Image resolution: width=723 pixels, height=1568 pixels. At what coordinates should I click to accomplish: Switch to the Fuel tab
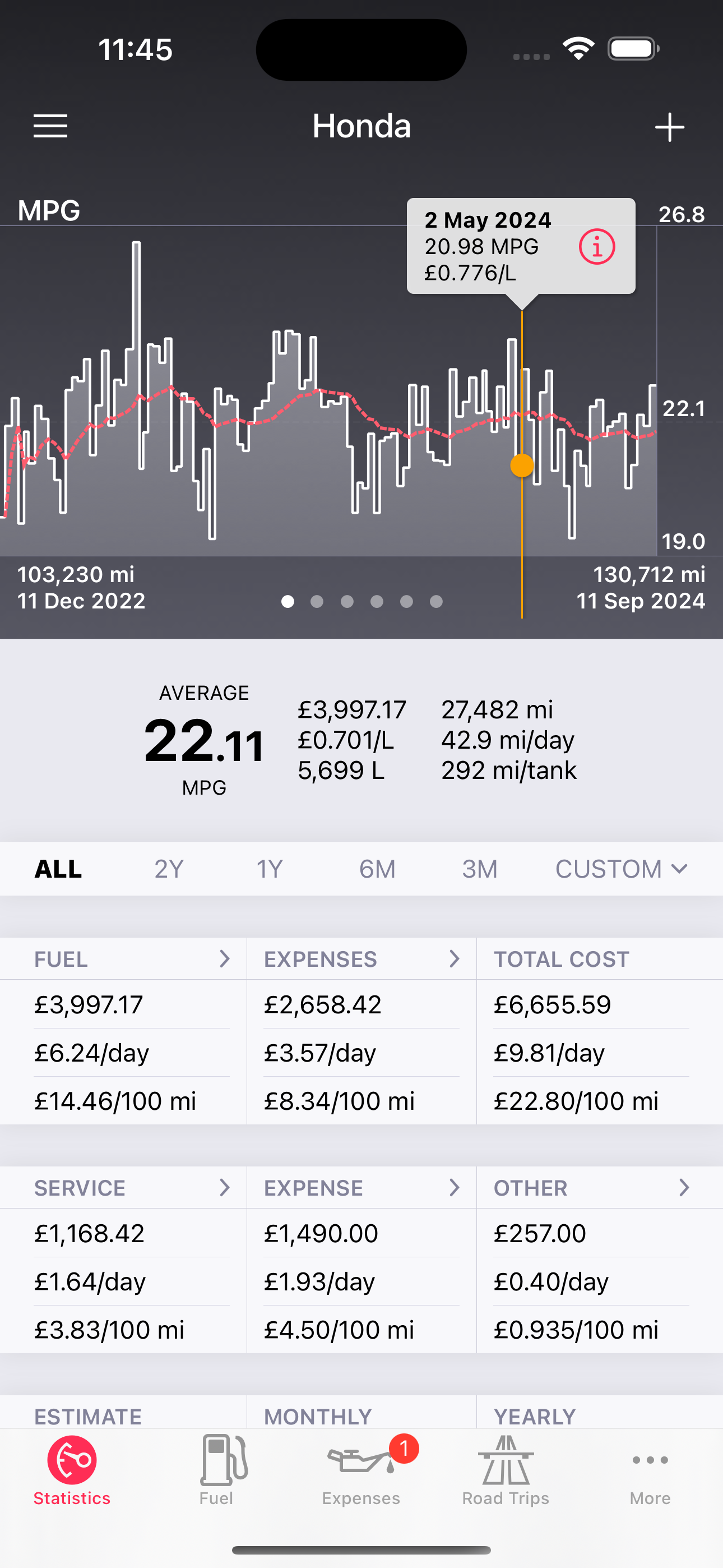tap(217, 1470)
